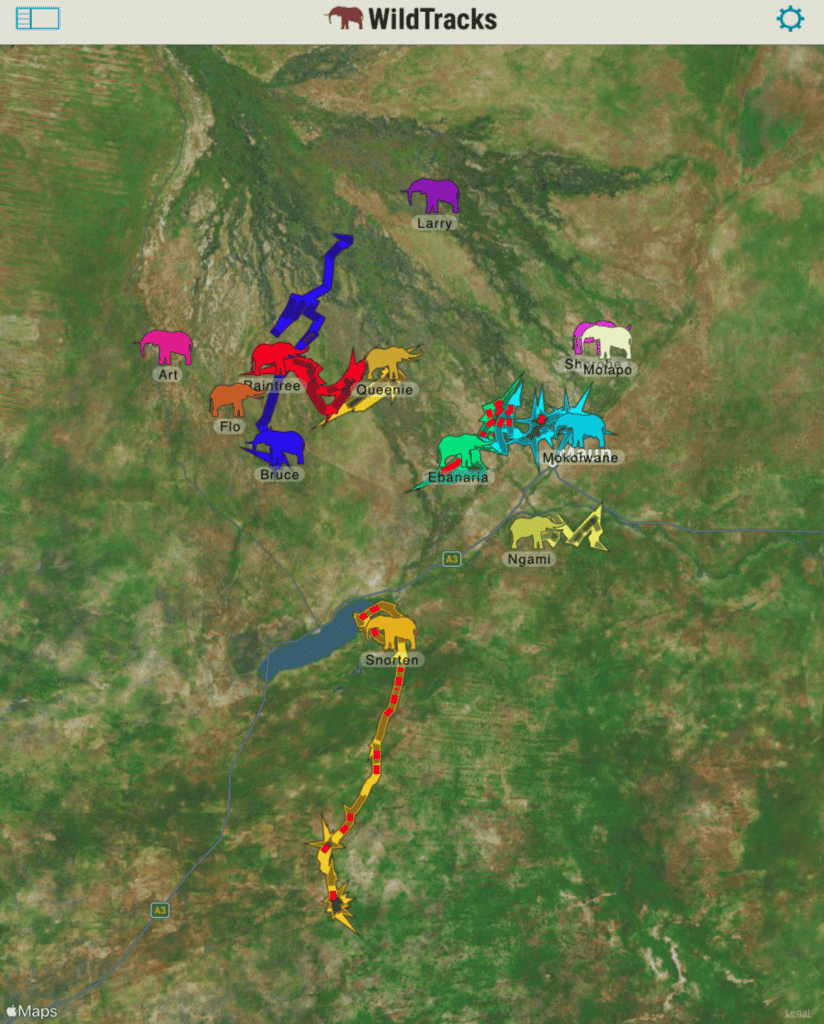
Task: Select Larry the purple elephant marker
Action: click(x=434, y=195)
